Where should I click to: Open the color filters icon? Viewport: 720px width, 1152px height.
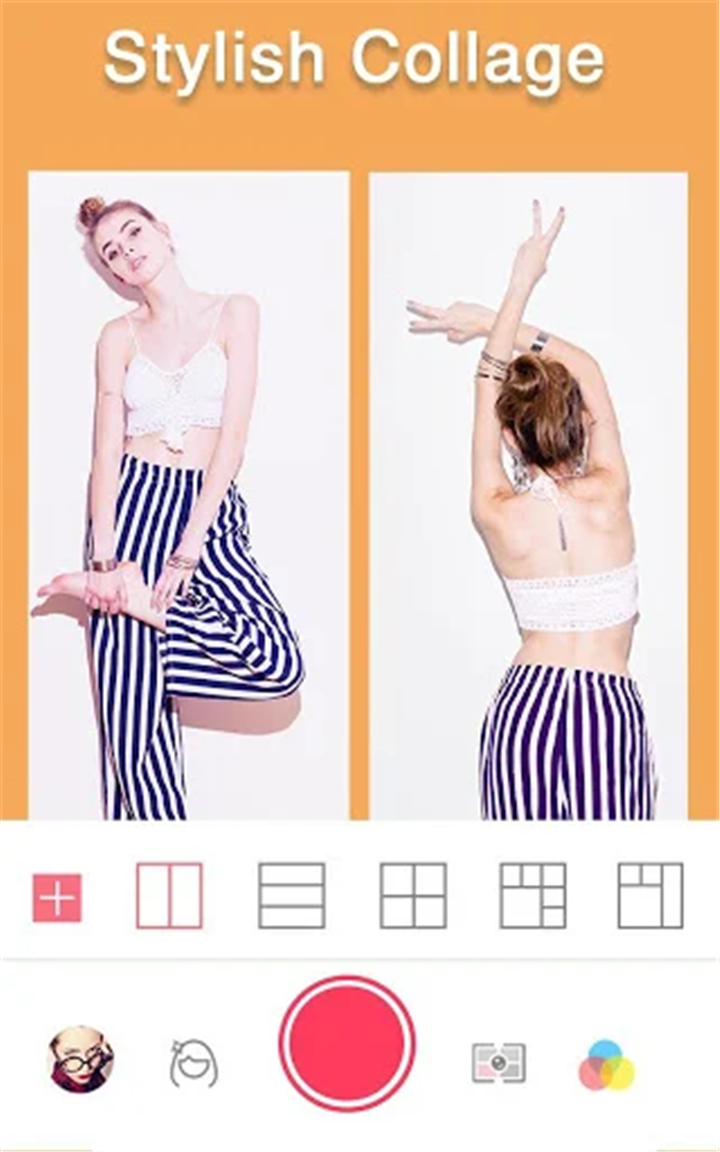coord(607,1065)
